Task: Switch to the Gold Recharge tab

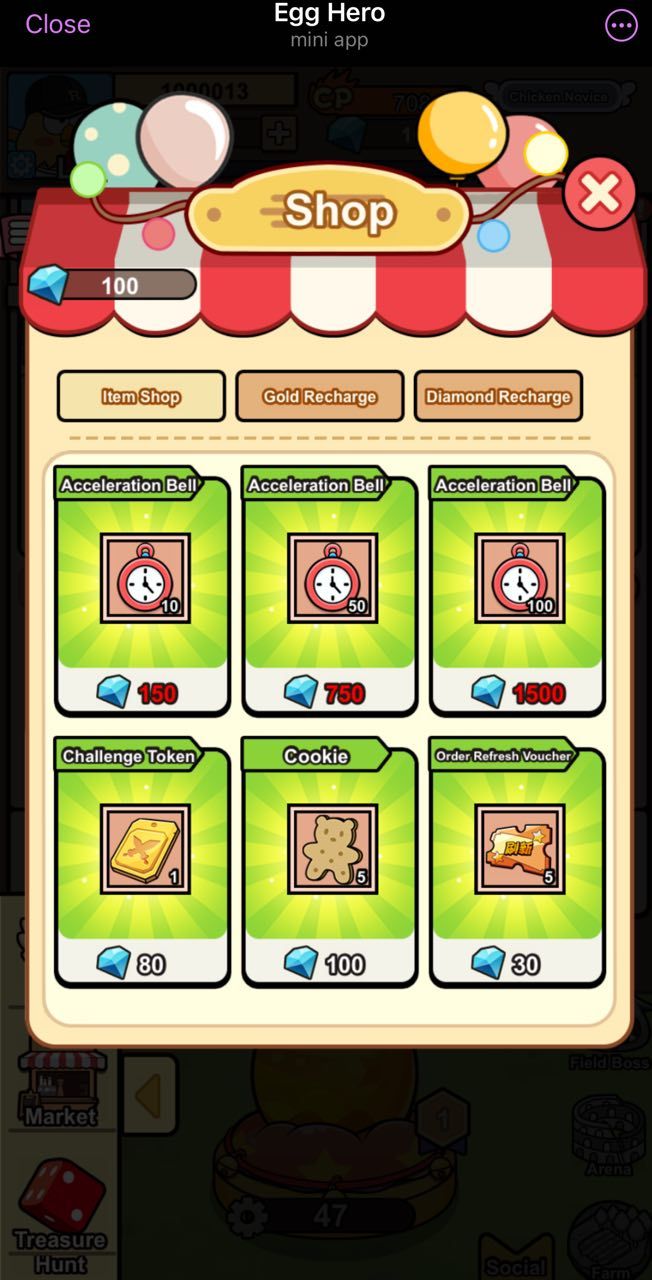Action: coord(319,396)
